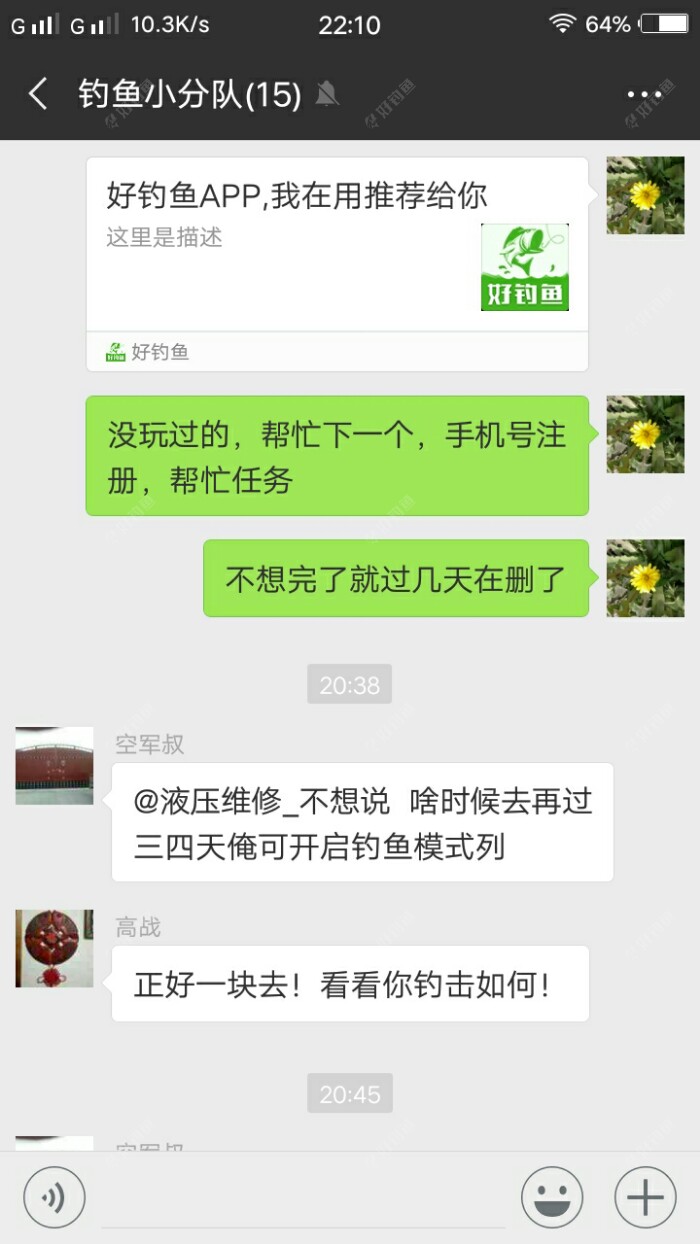
Task: Switch to voice input mode
Action: 54,1197
